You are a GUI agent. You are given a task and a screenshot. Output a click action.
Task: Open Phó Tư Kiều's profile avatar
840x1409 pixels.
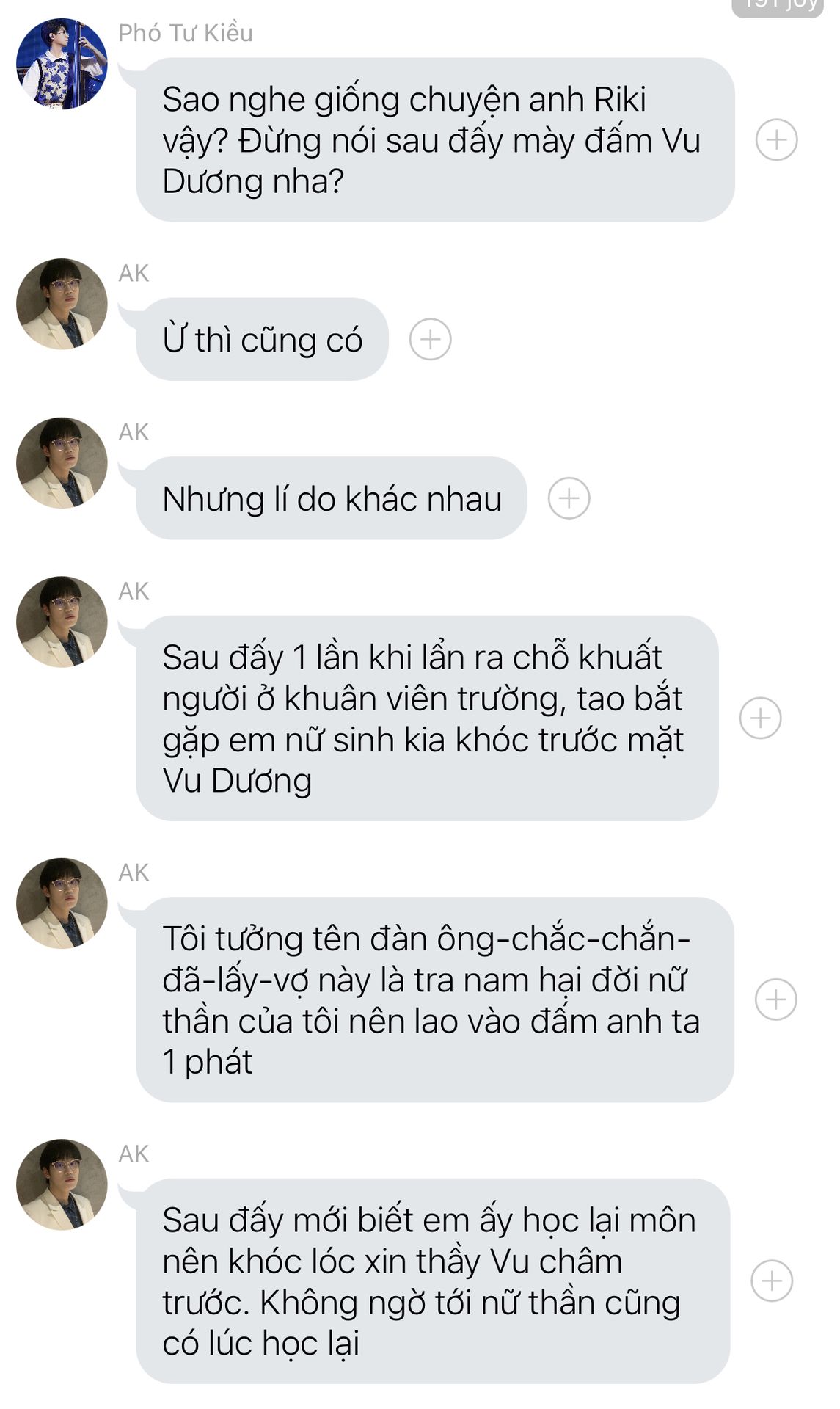62,64
